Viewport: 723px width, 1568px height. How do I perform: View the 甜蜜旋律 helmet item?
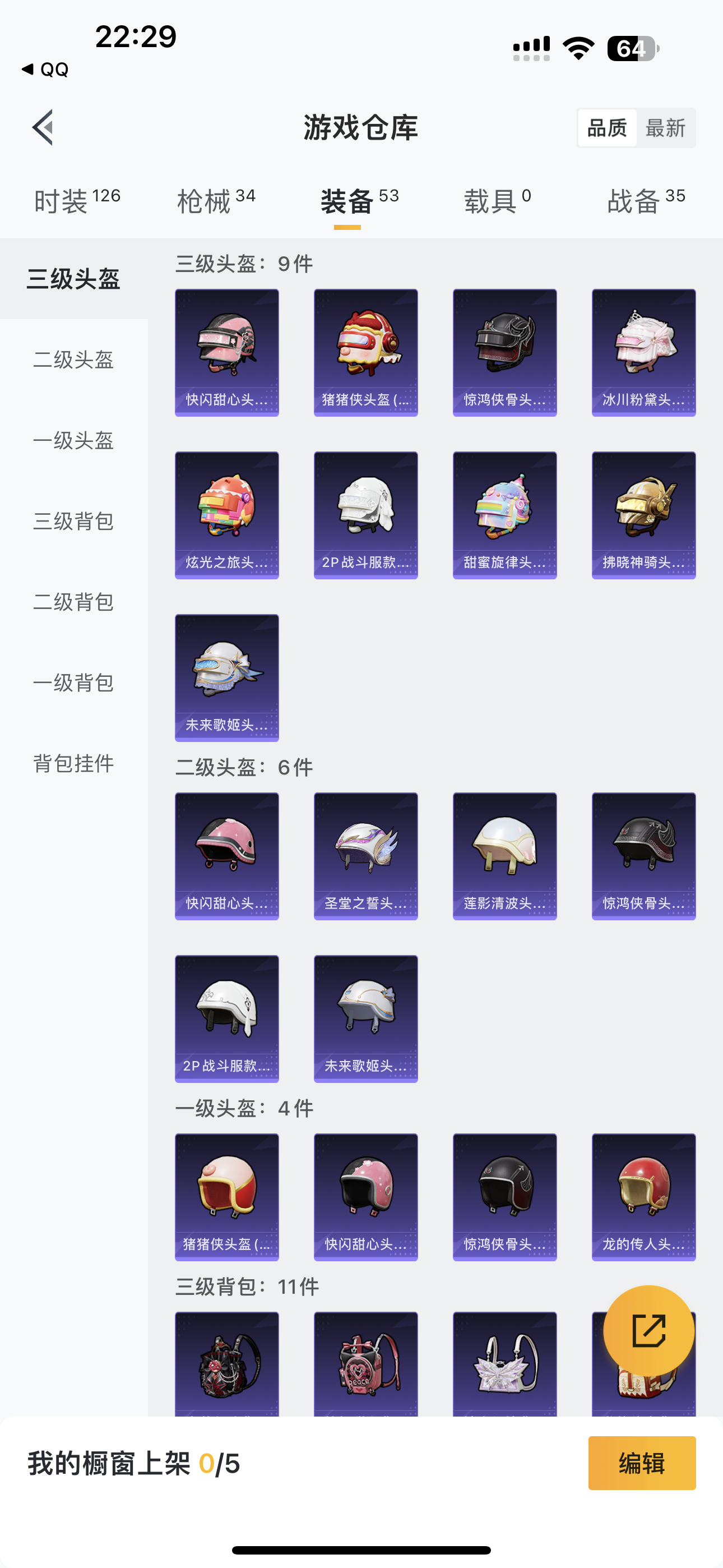pos(504,515)
